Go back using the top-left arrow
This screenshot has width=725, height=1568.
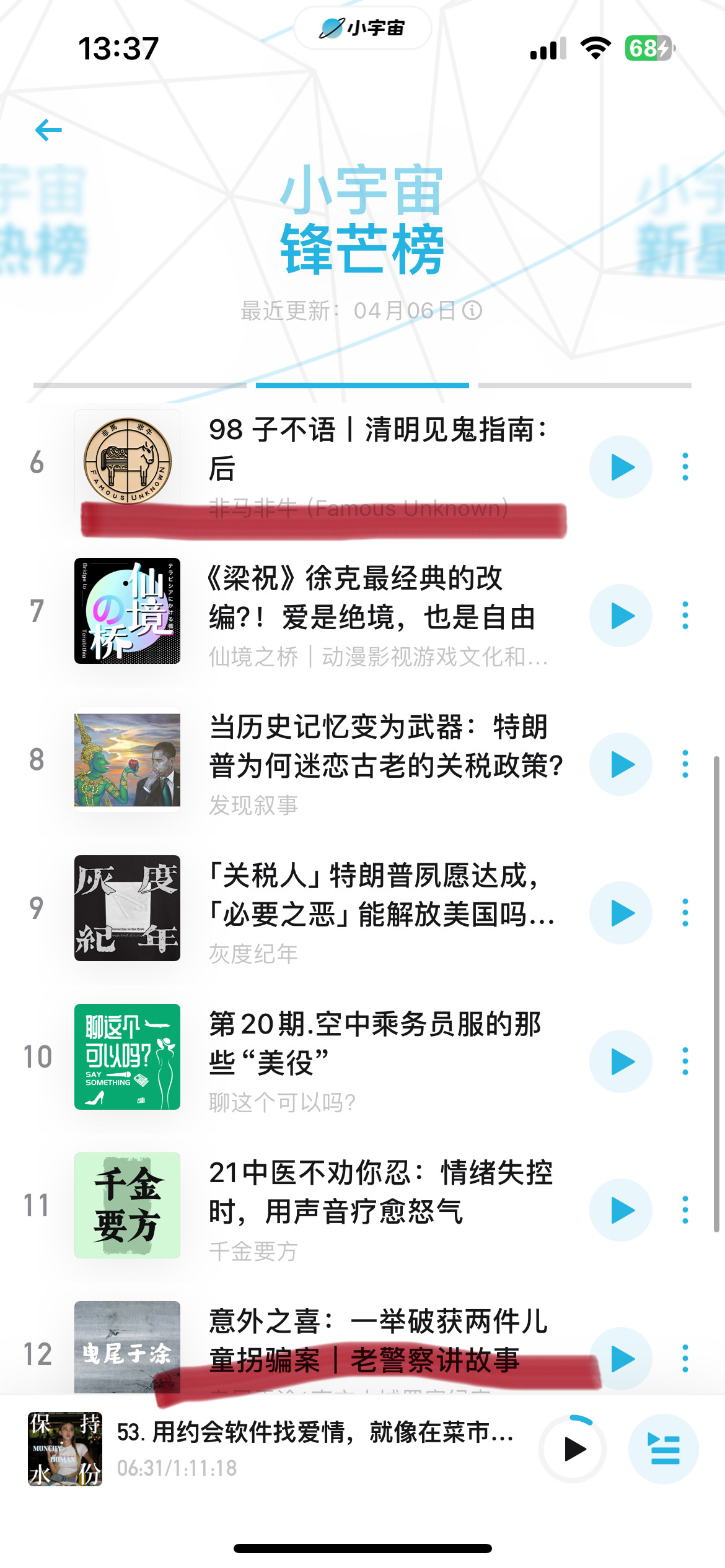click(48, 130)
